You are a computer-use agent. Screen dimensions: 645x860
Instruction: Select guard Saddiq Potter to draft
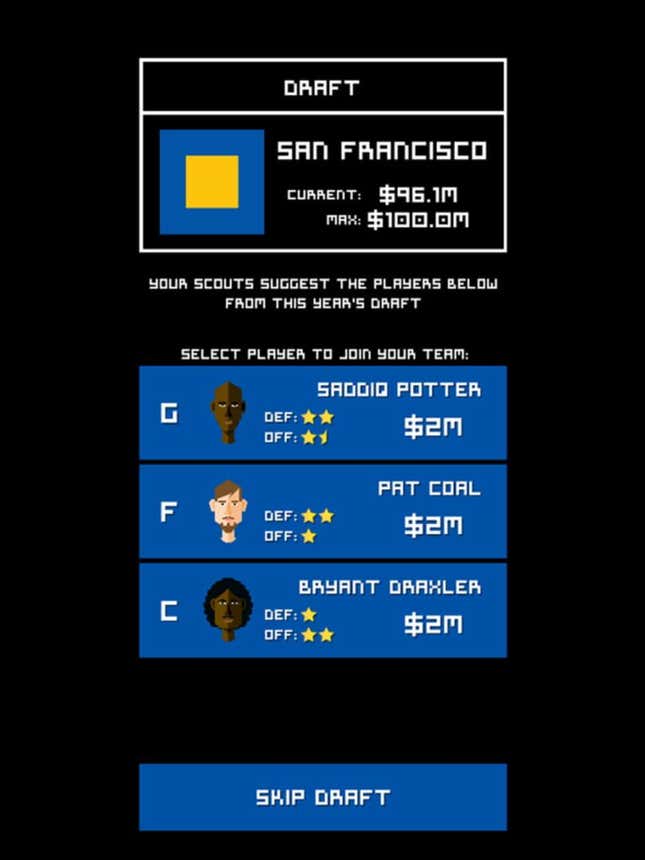coord(322,412)
